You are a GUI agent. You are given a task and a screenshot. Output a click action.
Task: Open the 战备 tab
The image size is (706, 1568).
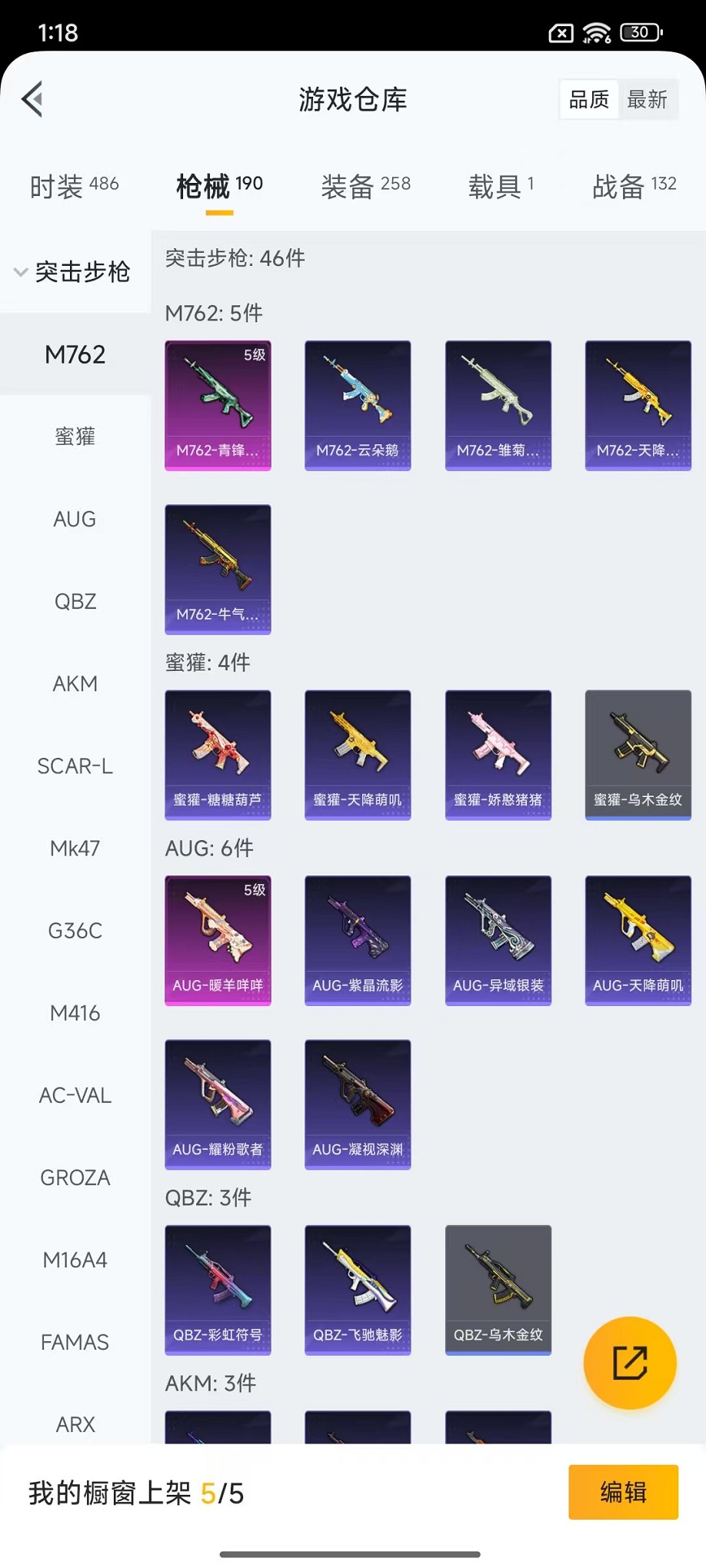[634, 186]
